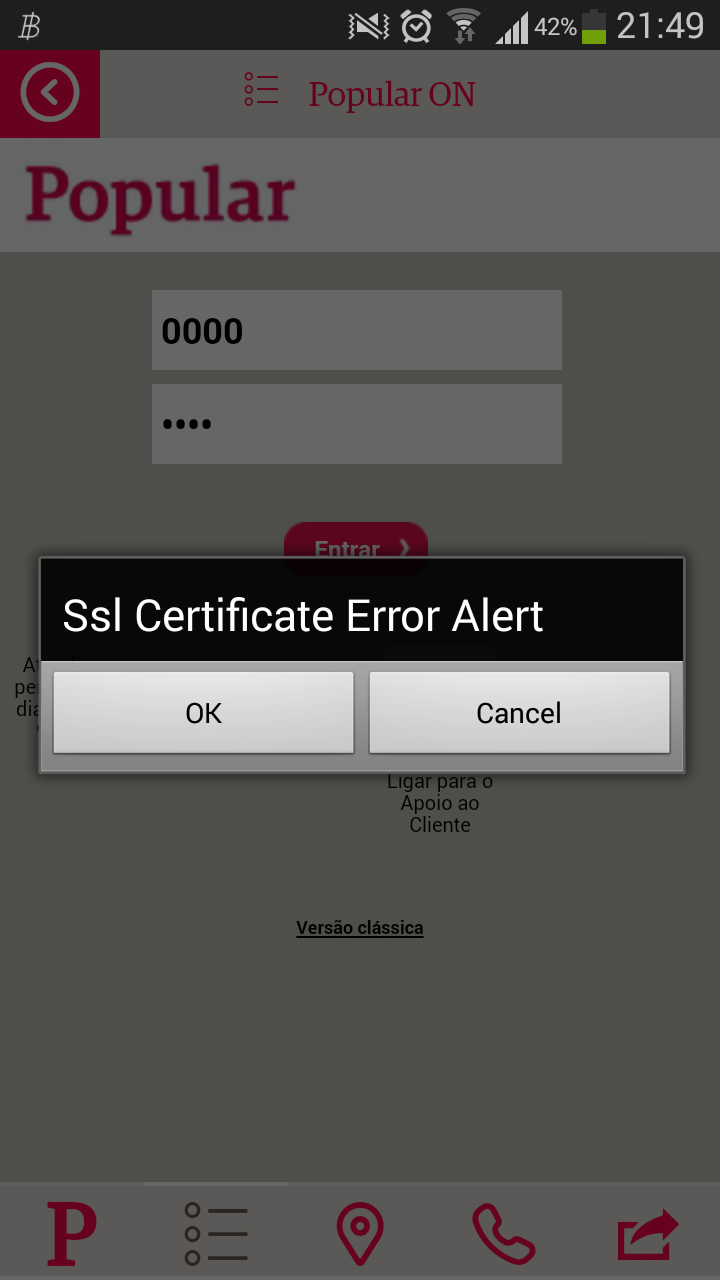720x1280 pixels.
Task: Go back with the circled arrow icon
Action: pyautogui.click(x=50, y=94)
